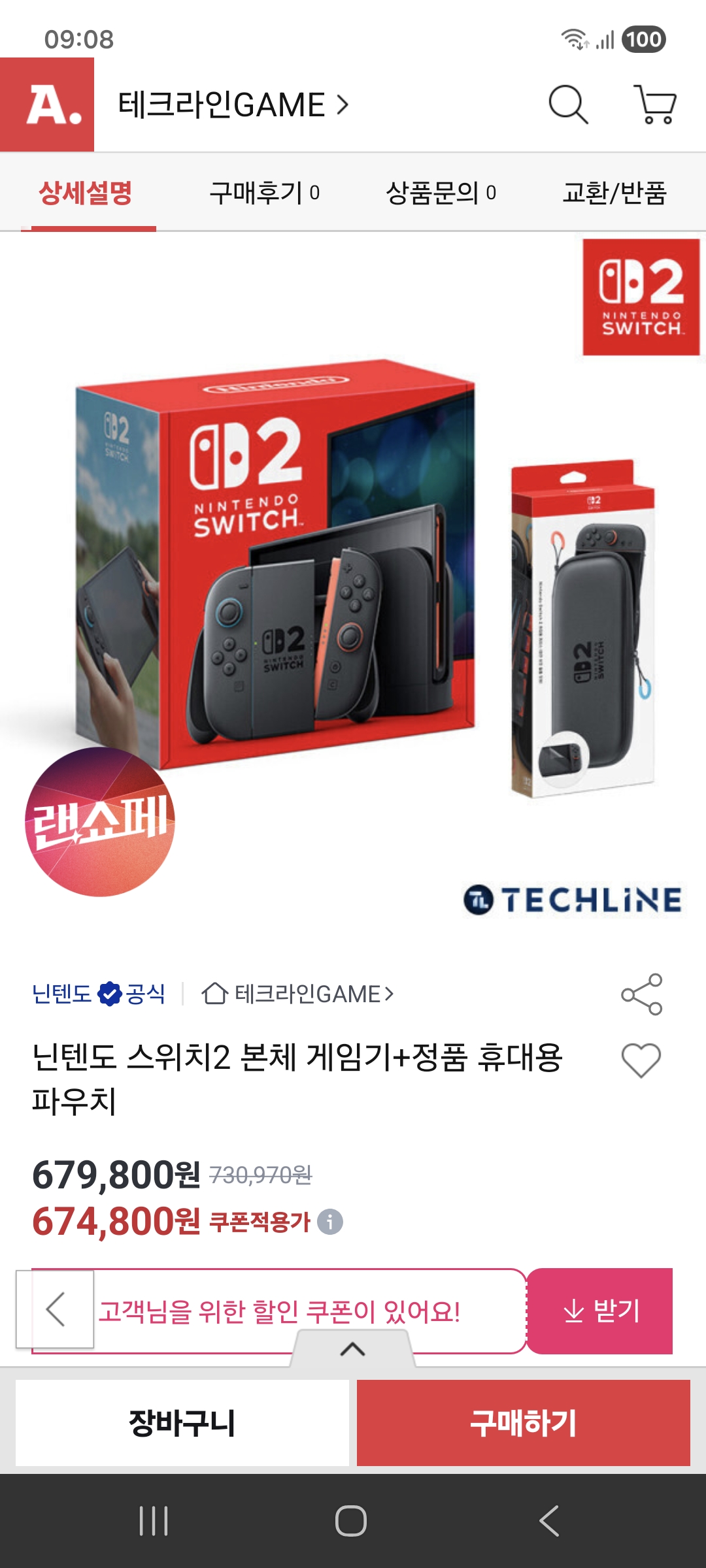The width and height of the screenshot is (706, 1568).
Task: Tap the left arrow back button
Action: tap(56, 1309)
